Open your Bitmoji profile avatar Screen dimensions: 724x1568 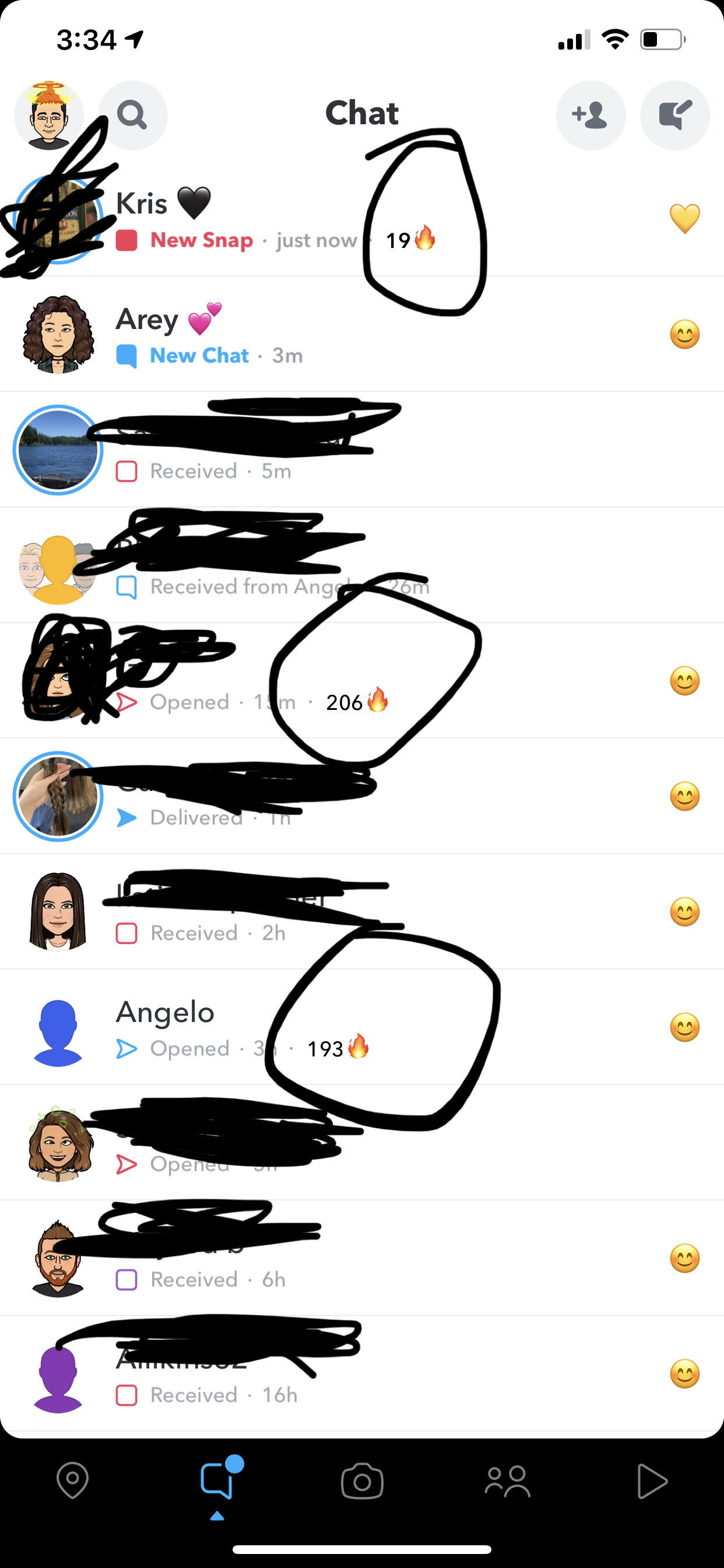(48, 116)
